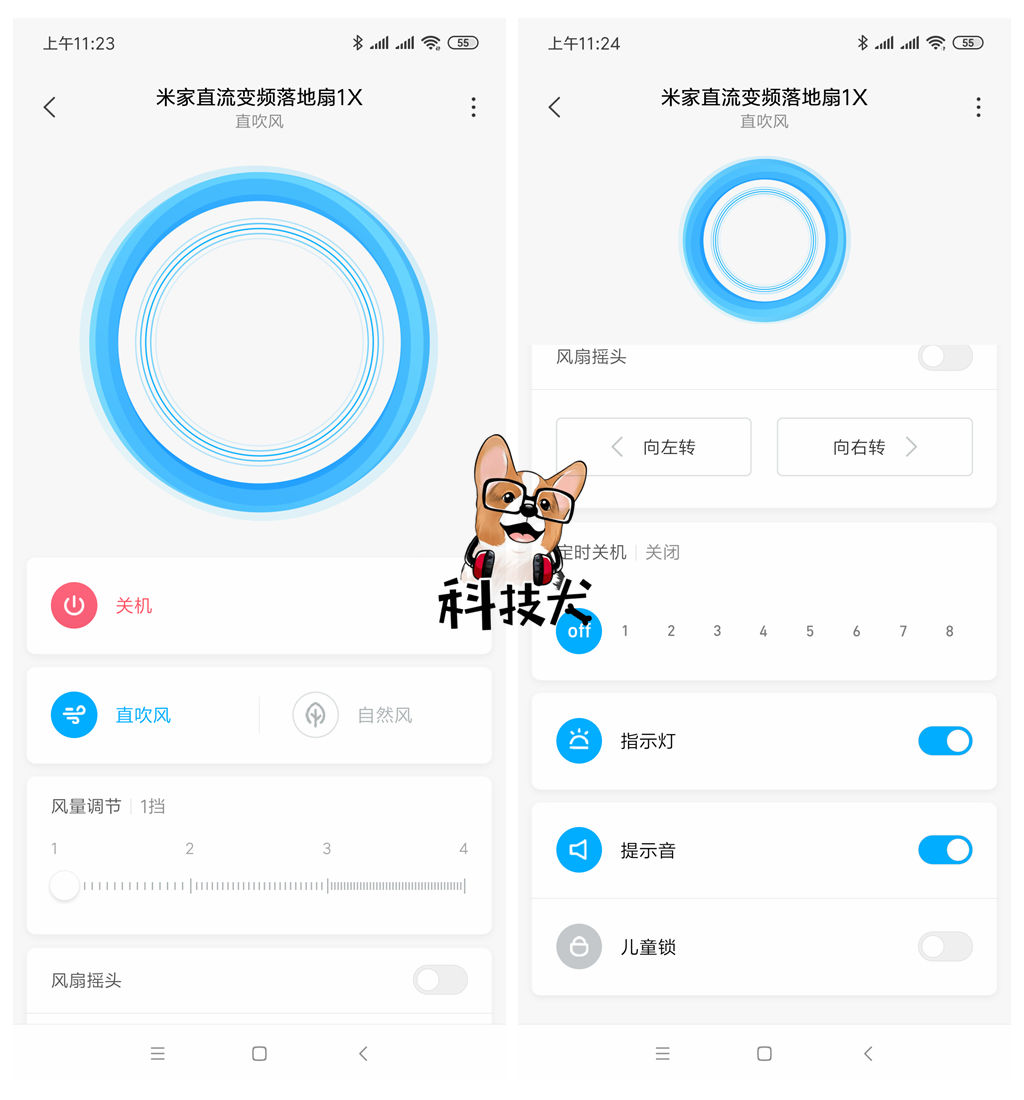Image resolution: width=1024 pixels, height=1100 pixels.
Task: Tap the back arrow to leave fan page
Action: click(49, 107)
